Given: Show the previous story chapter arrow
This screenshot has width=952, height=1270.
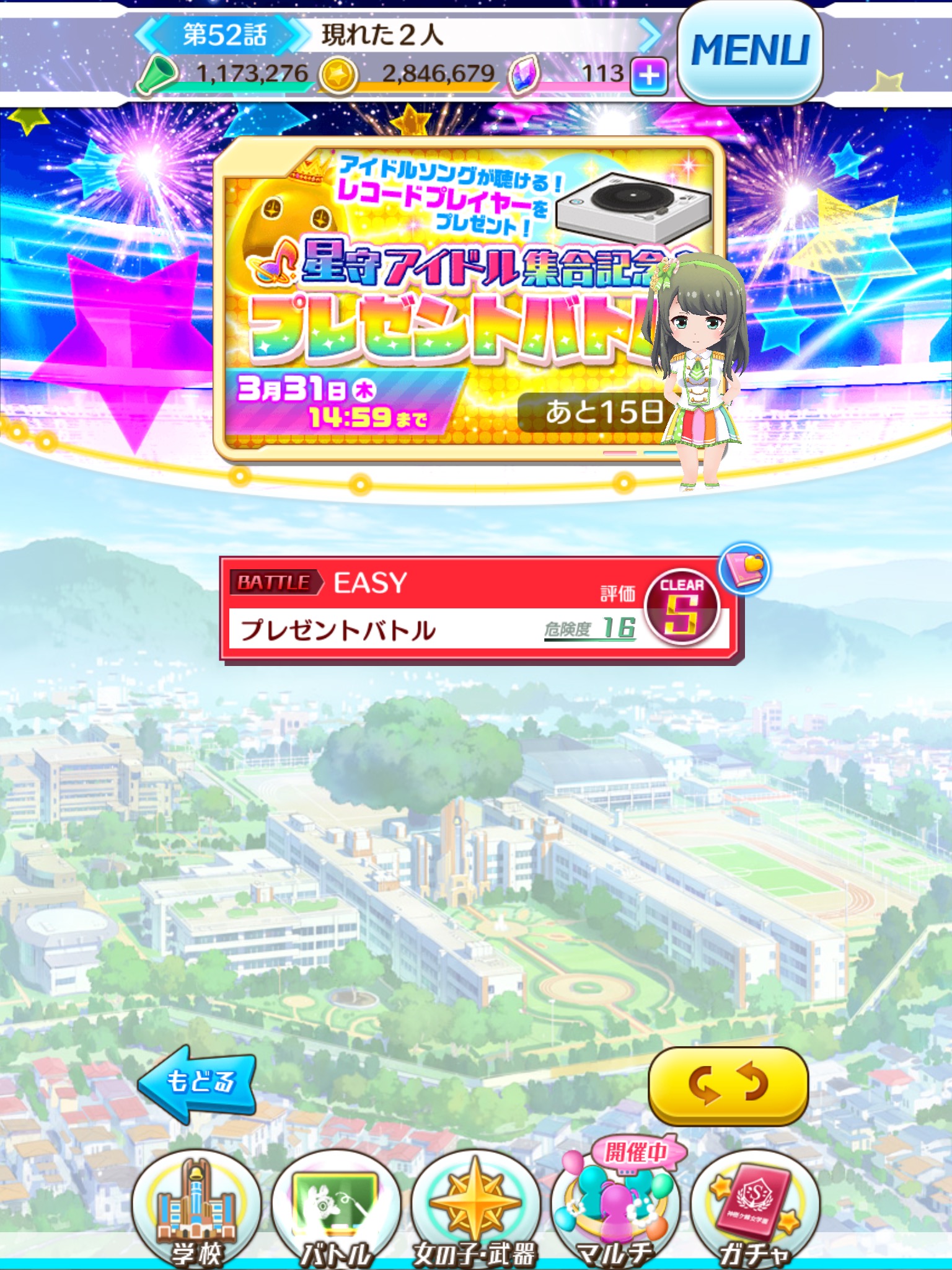Looking at the screenshot, I should [x=146, y=35].
